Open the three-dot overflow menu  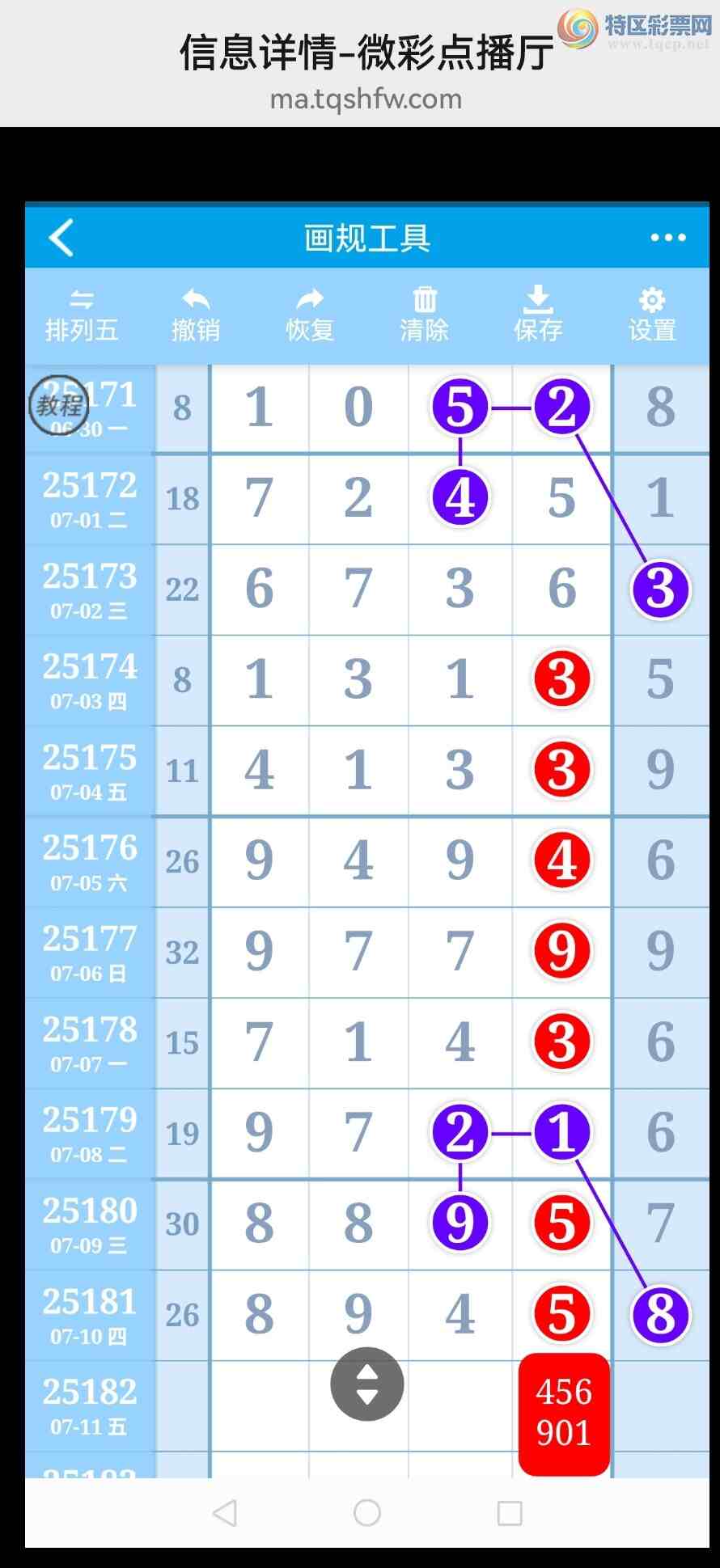(x=667, y=238)
